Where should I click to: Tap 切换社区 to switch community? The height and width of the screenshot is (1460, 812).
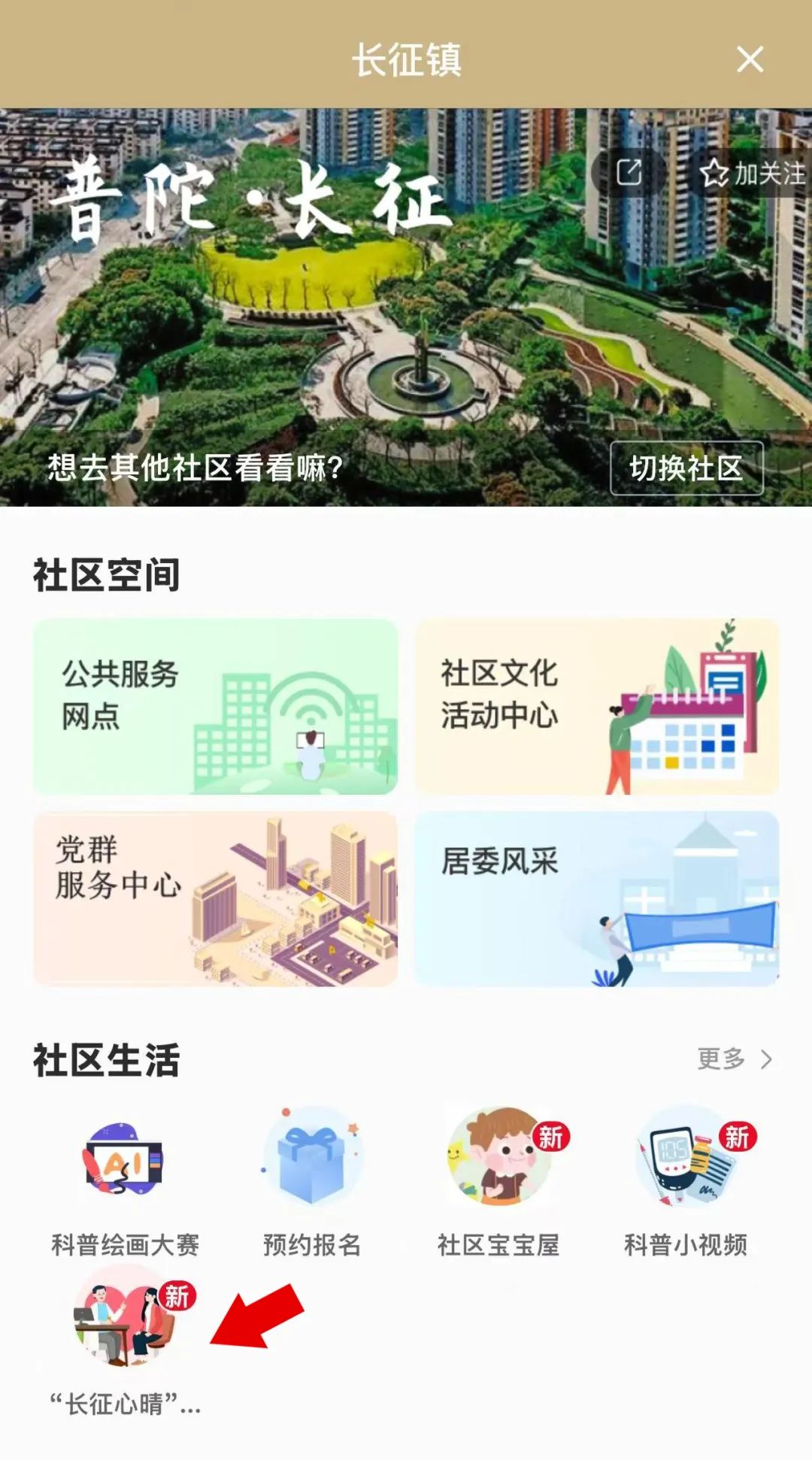[x=686, y=468]
